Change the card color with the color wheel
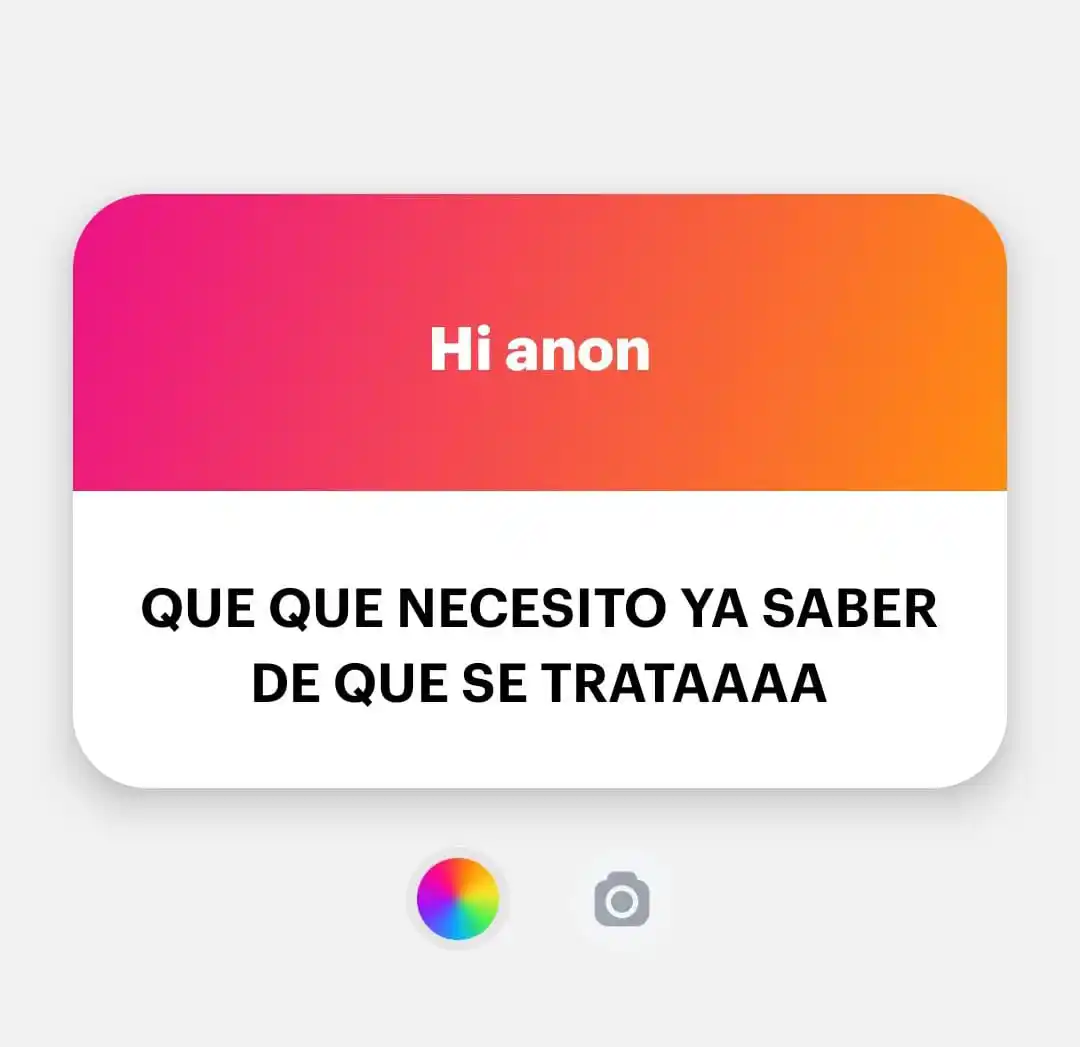 tap(458, 898)
